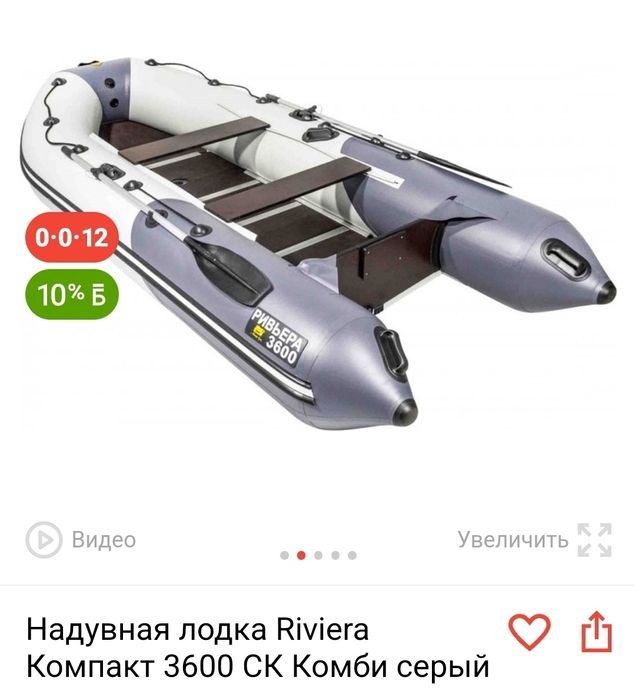Screen dimensions: 635x700
Task: Share this product
Action: 596,632
